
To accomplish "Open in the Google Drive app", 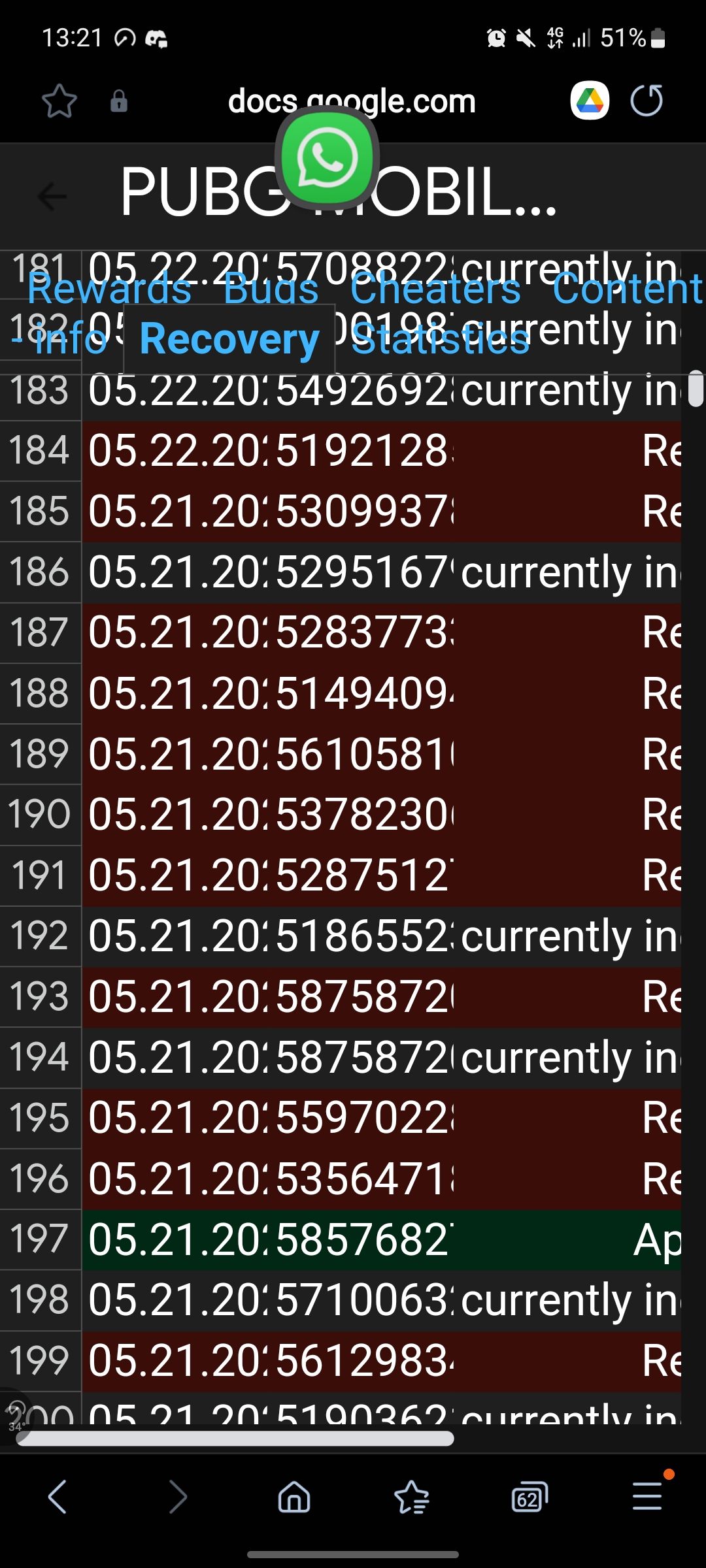I will (590, 101).
